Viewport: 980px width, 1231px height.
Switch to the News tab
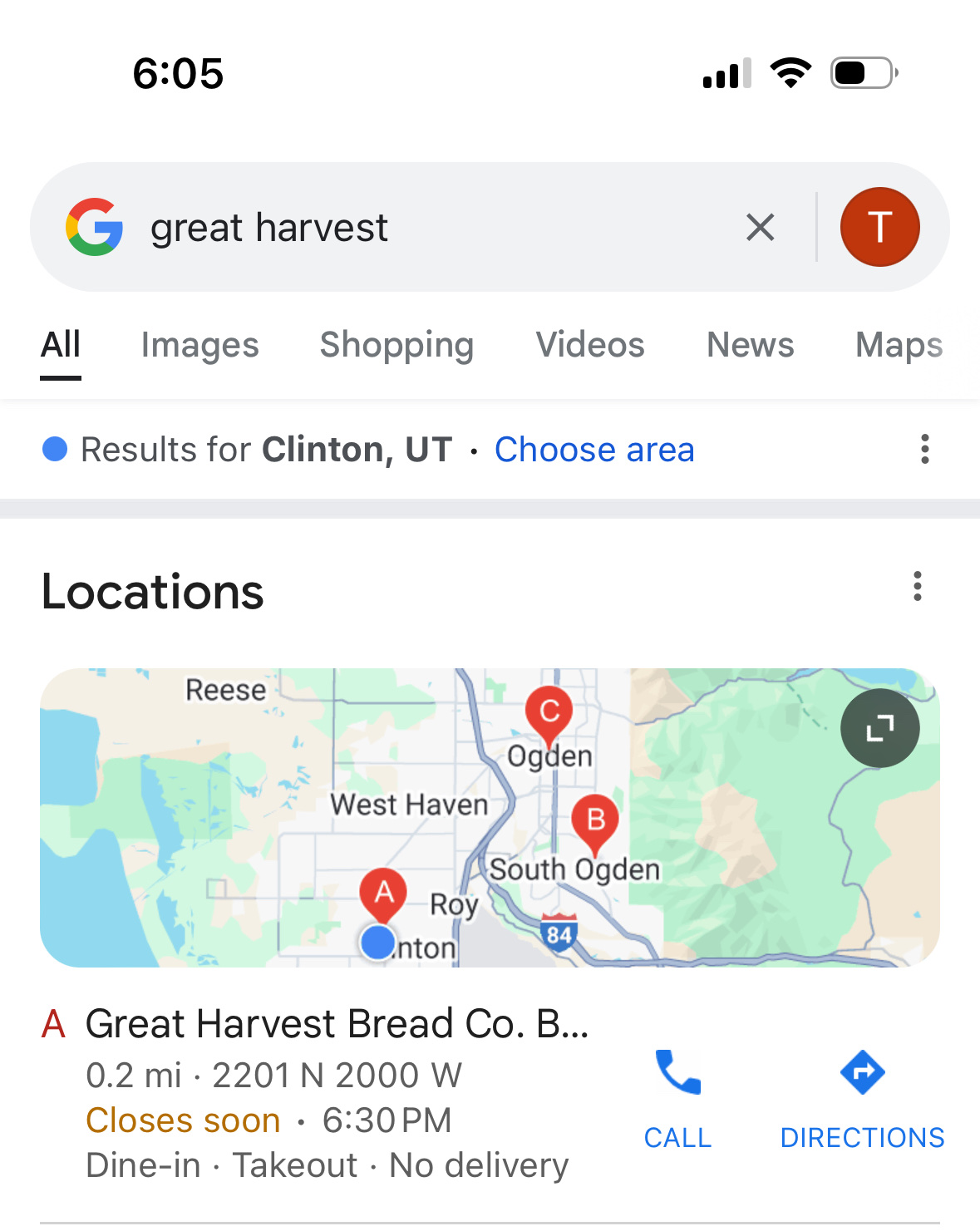click(x=750, y=345)
